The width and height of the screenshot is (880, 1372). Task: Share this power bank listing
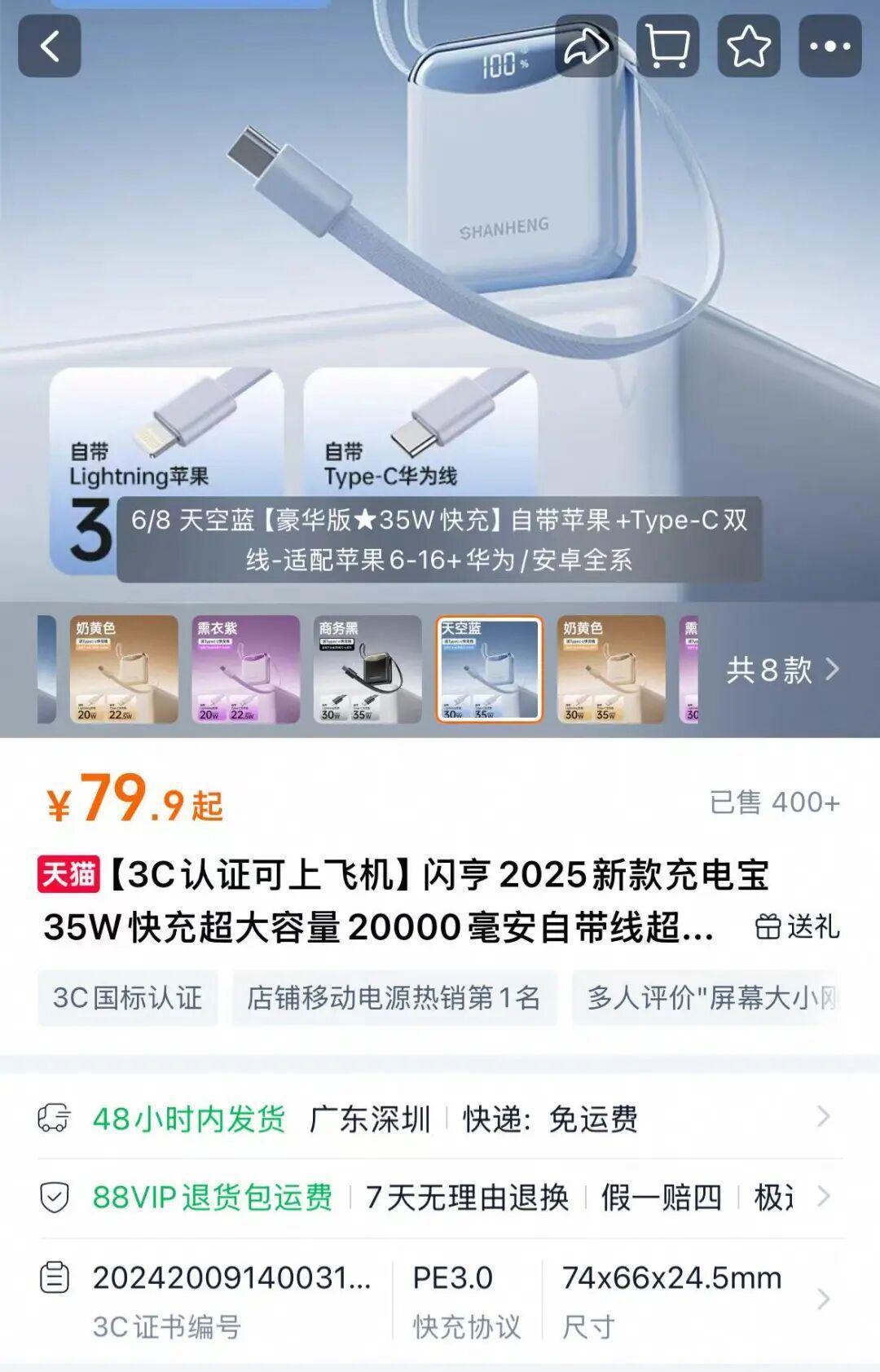[x=586, y=46]
